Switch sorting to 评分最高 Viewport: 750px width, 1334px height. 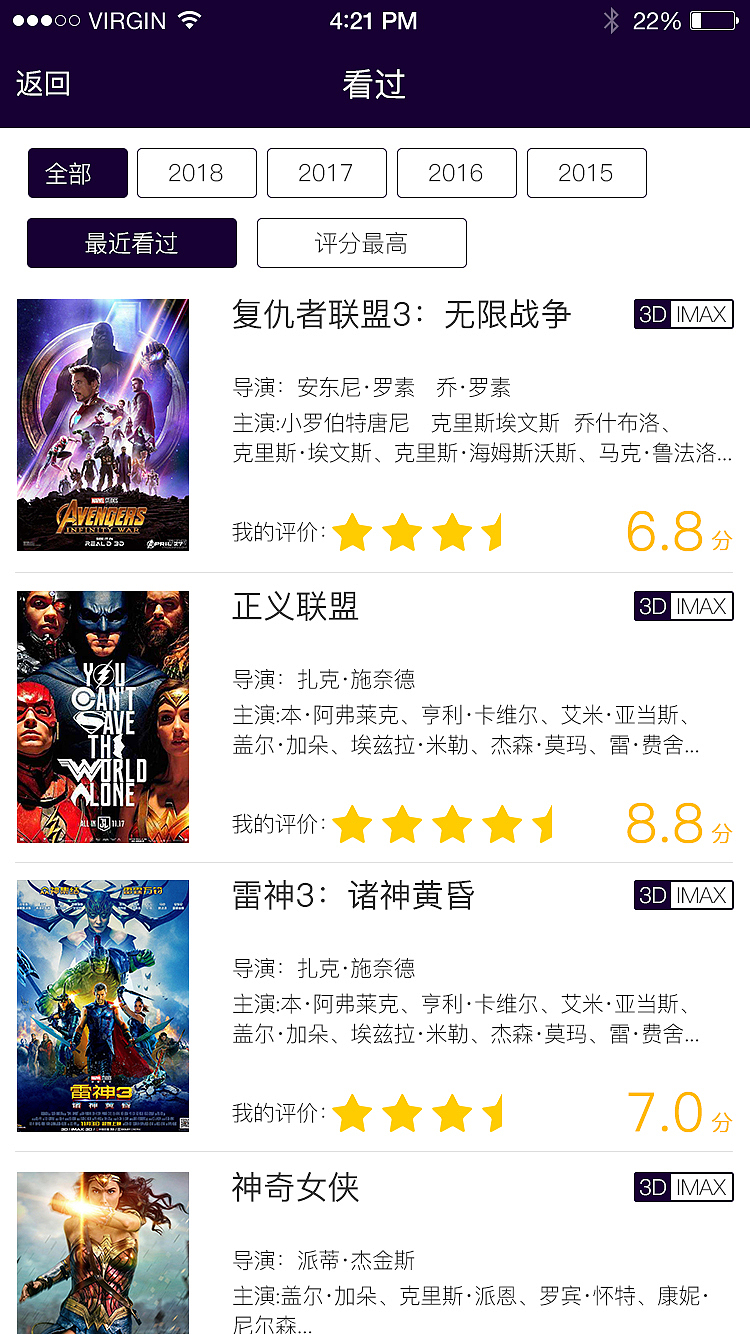click(362, 242)
